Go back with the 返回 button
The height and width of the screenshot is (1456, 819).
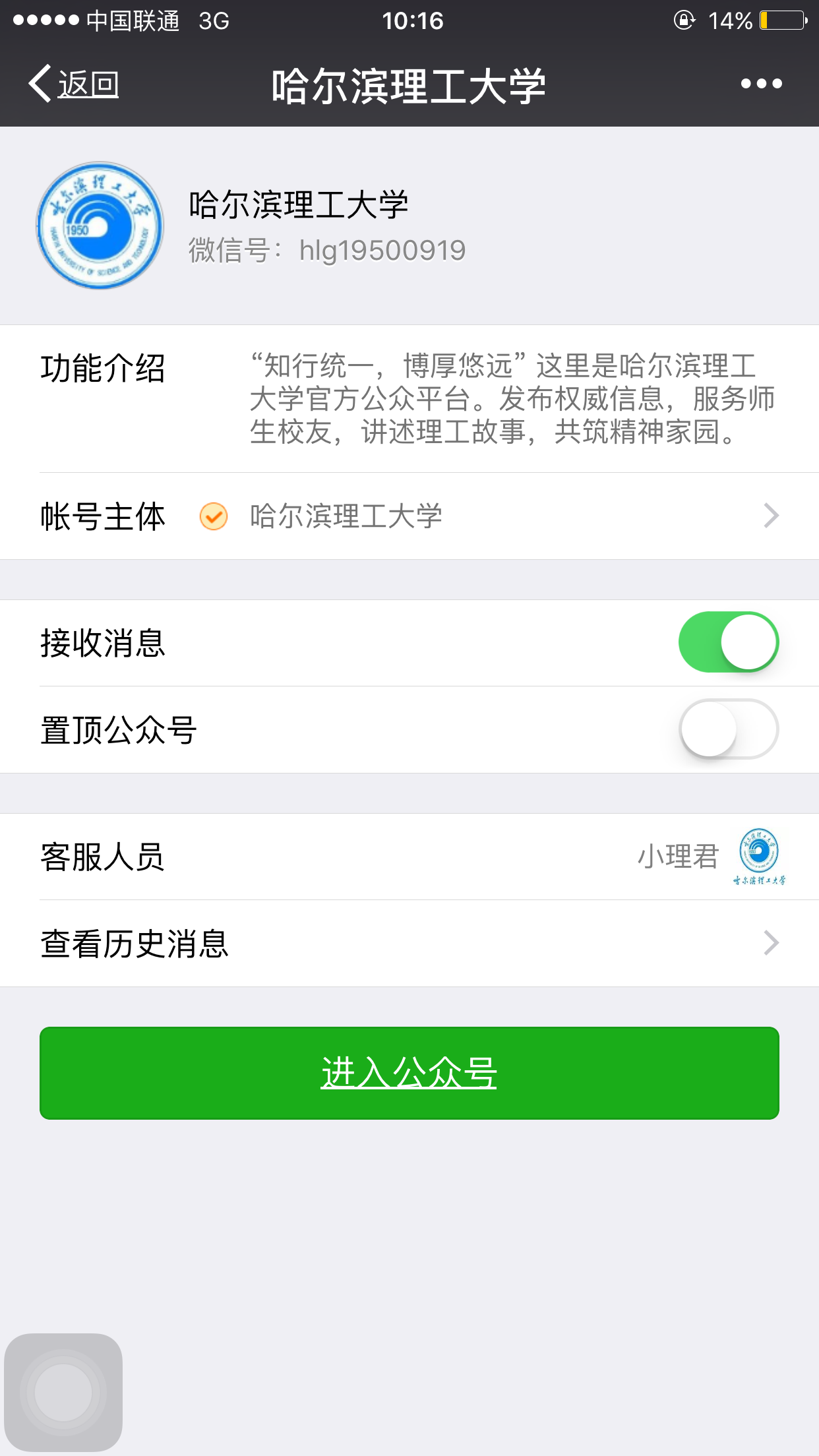(74, 84)
